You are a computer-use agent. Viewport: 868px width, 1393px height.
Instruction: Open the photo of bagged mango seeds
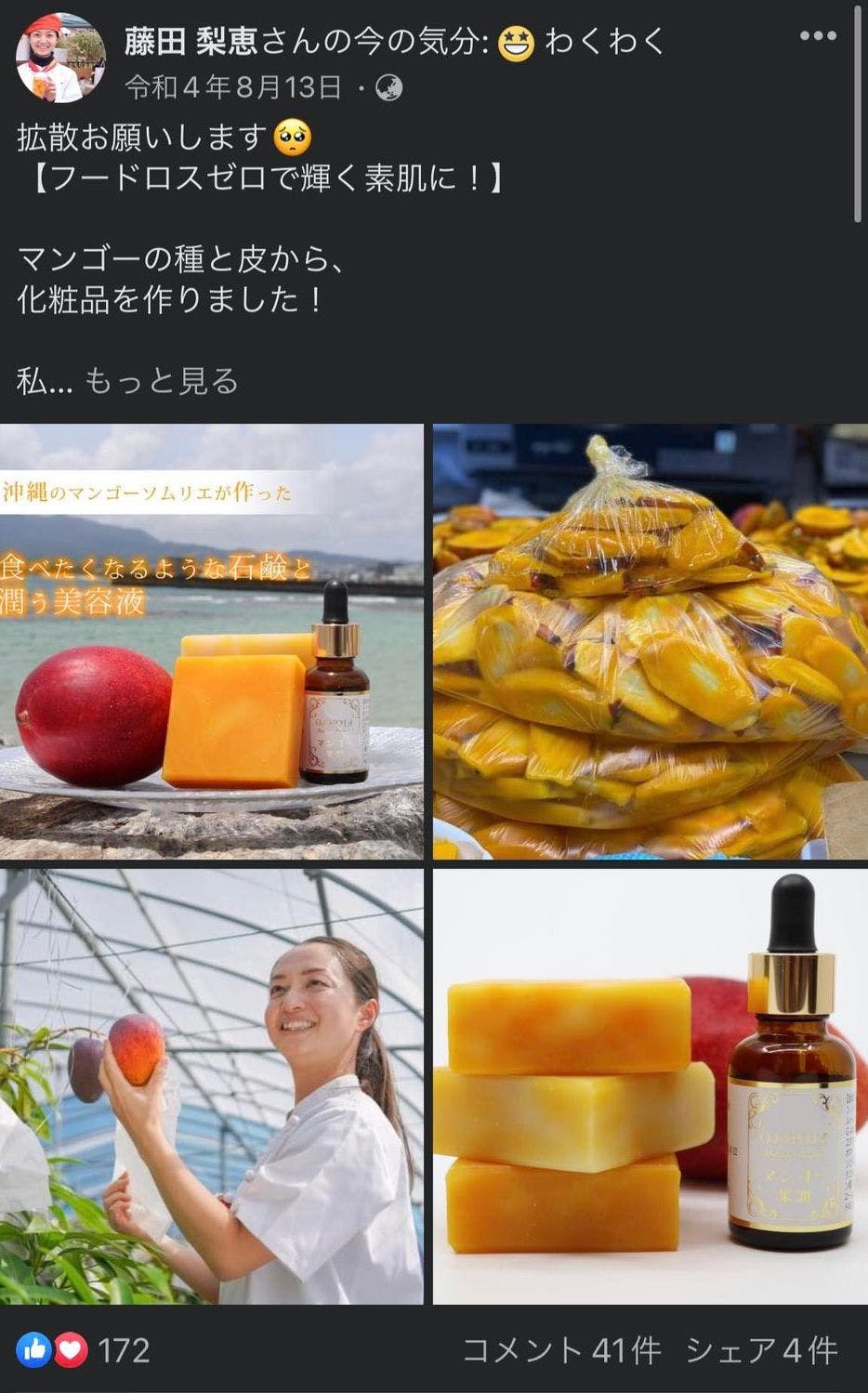650,641
